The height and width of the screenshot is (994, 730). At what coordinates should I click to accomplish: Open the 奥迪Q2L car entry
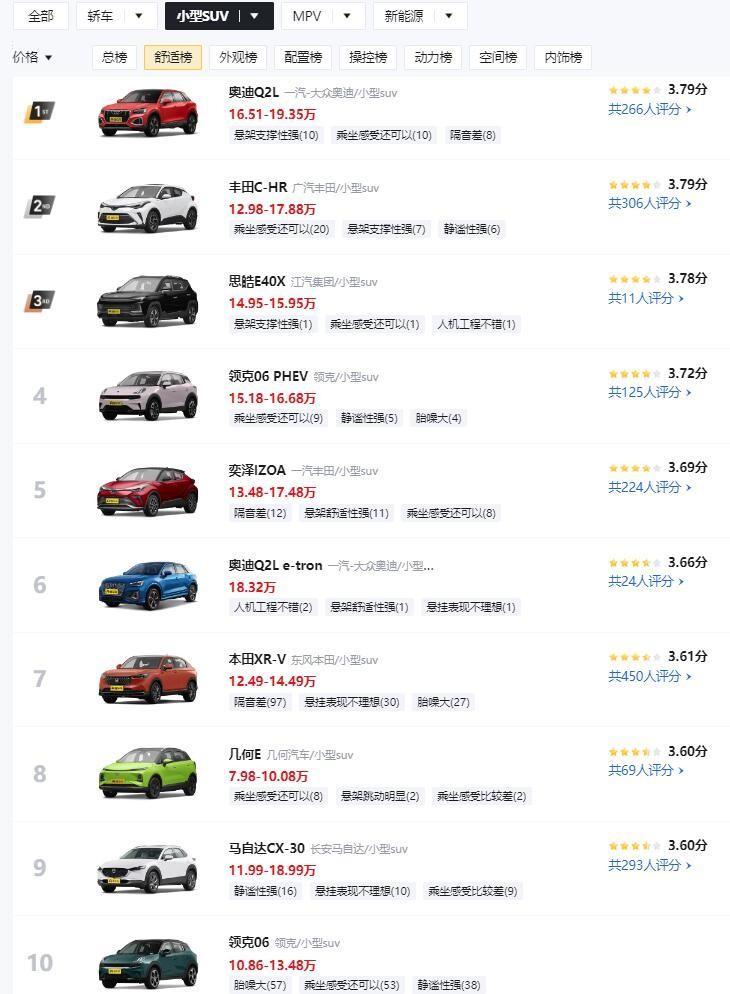coord(254,92)
